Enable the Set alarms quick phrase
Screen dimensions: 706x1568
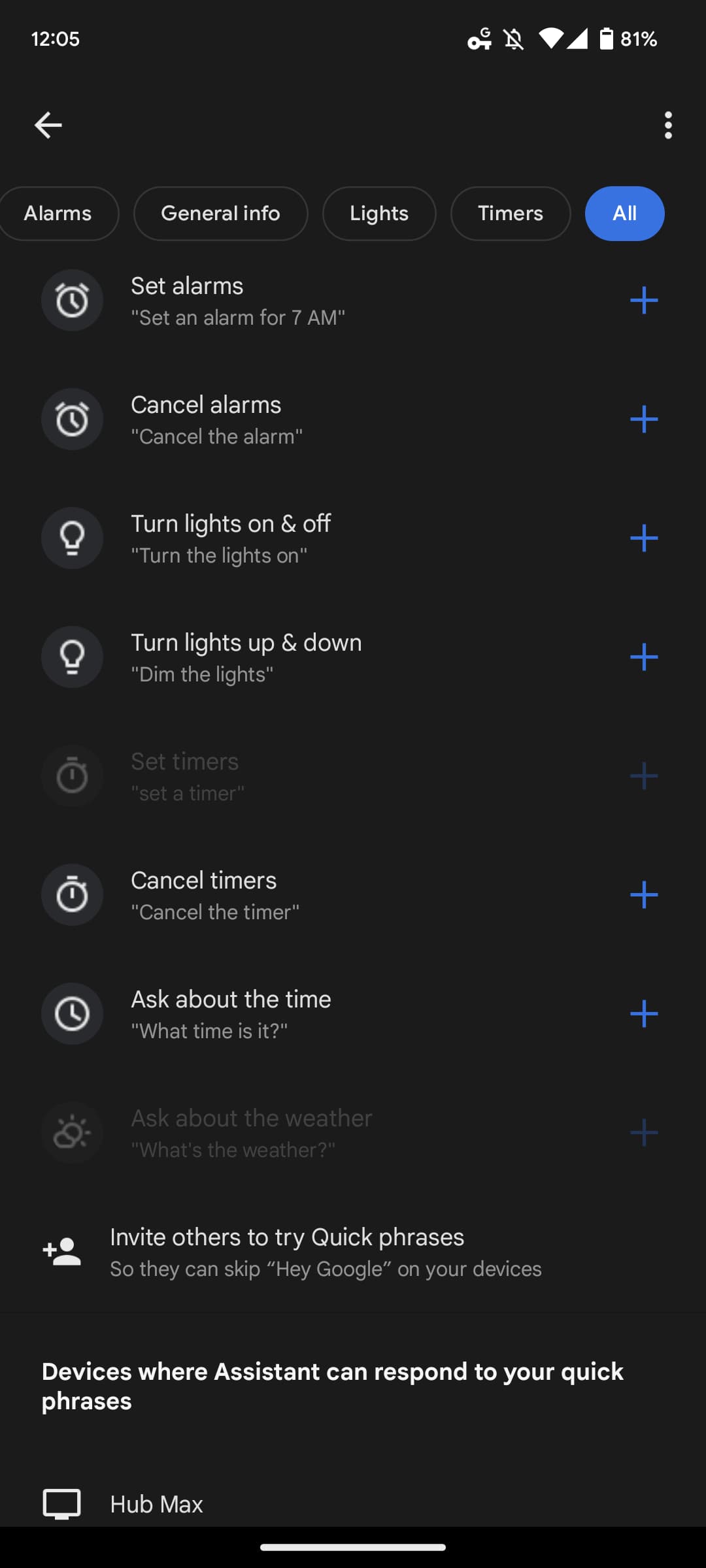click(644, 300)
